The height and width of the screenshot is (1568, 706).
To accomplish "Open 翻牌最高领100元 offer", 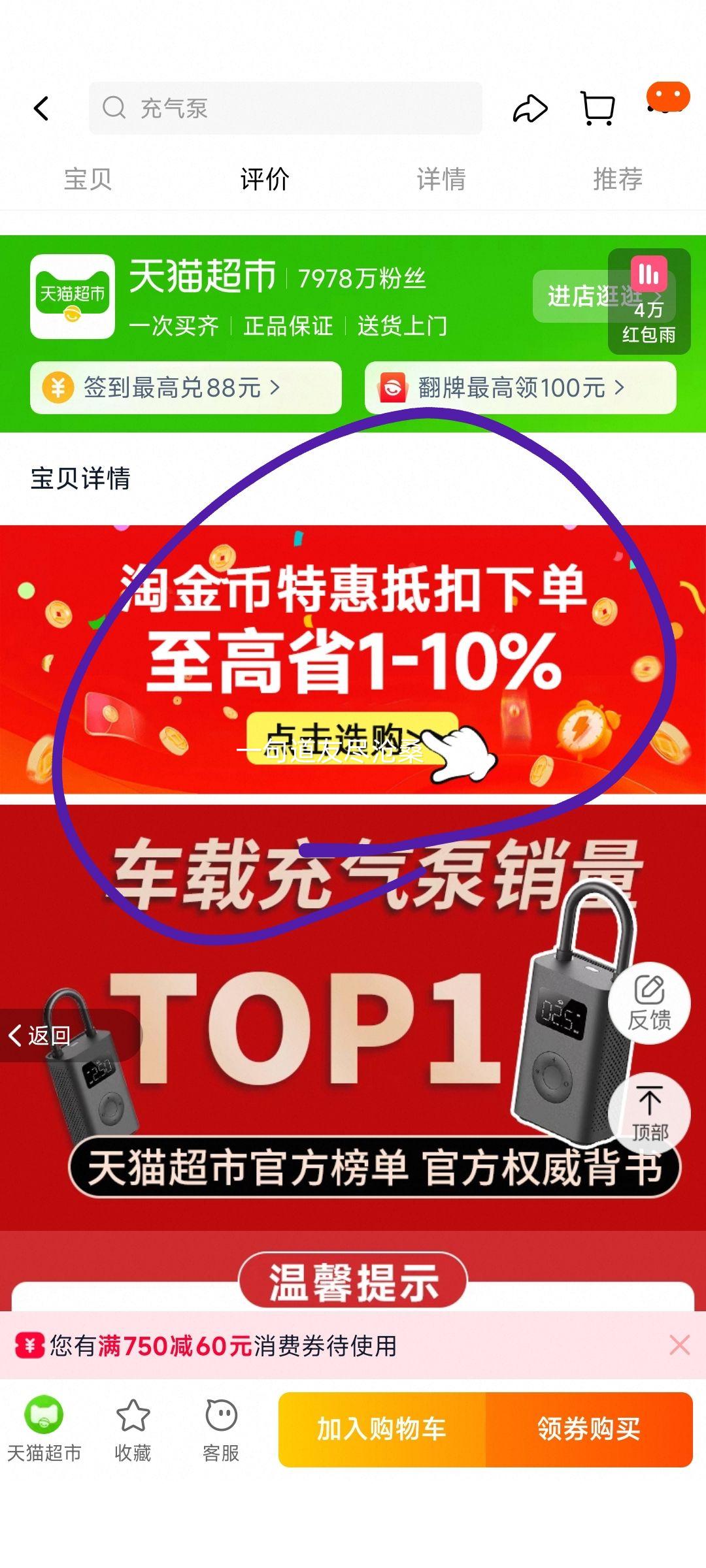I will [520, 387].
